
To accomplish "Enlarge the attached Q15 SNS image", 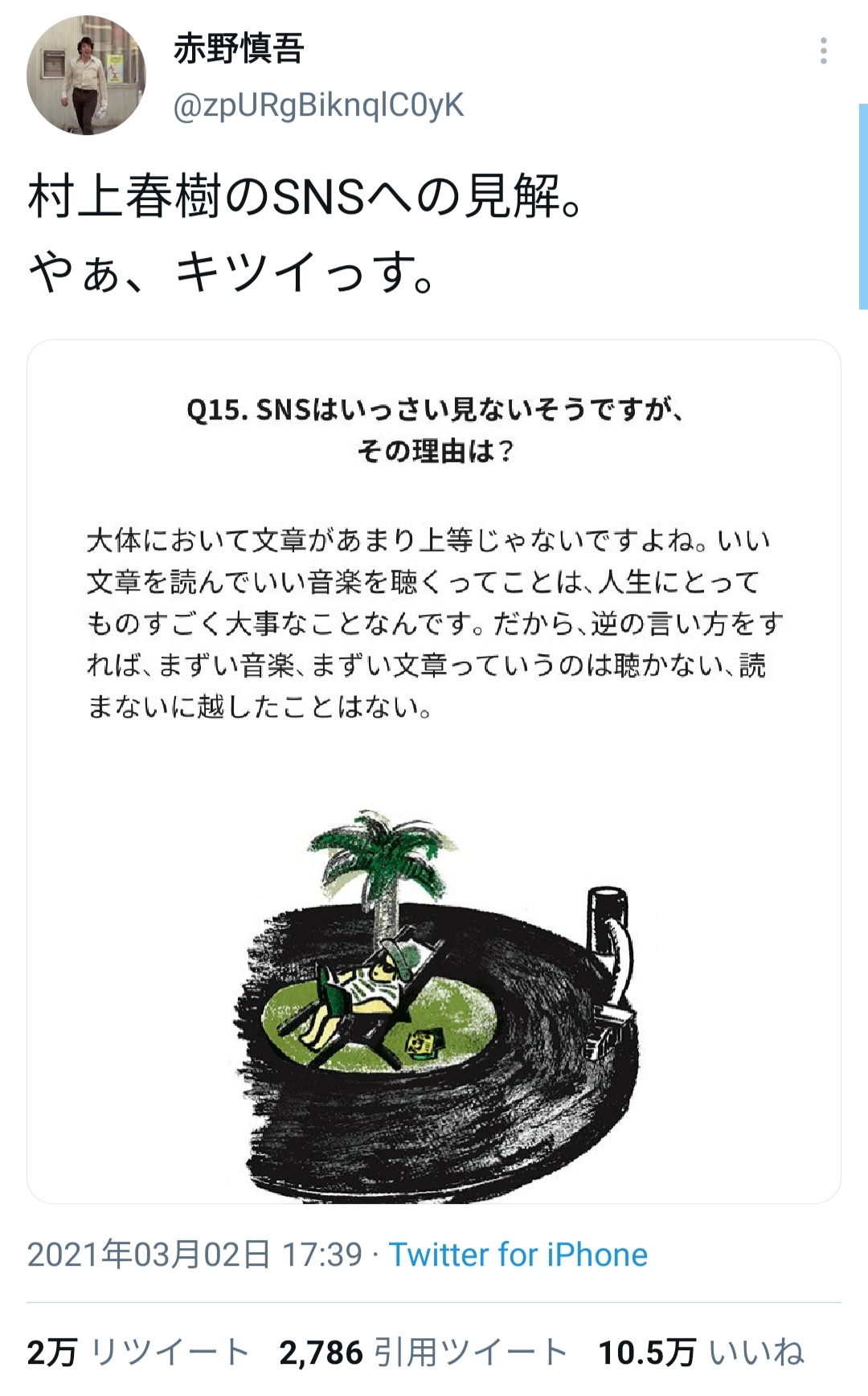I will pos(434,772).
